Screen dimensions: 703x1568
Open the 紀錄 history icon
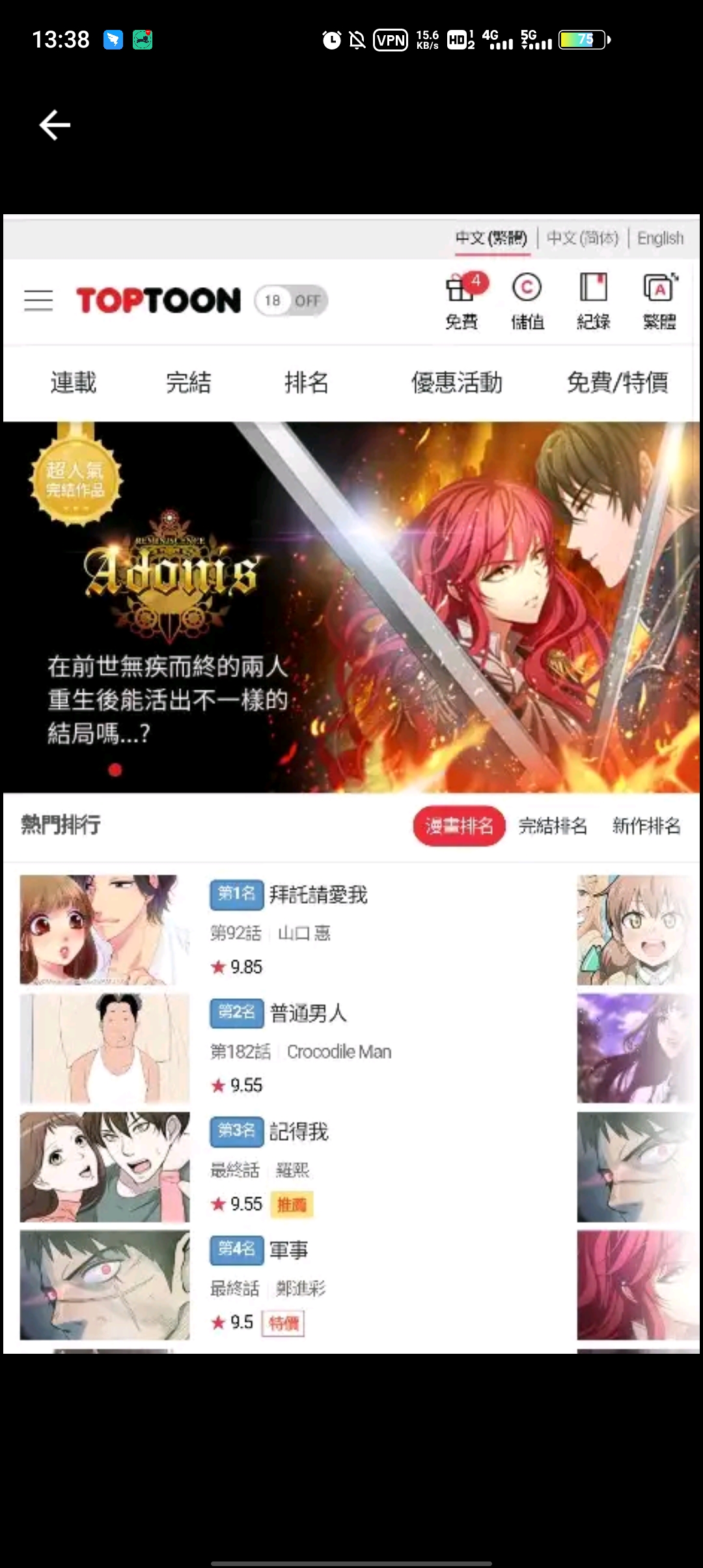[593, 301]
